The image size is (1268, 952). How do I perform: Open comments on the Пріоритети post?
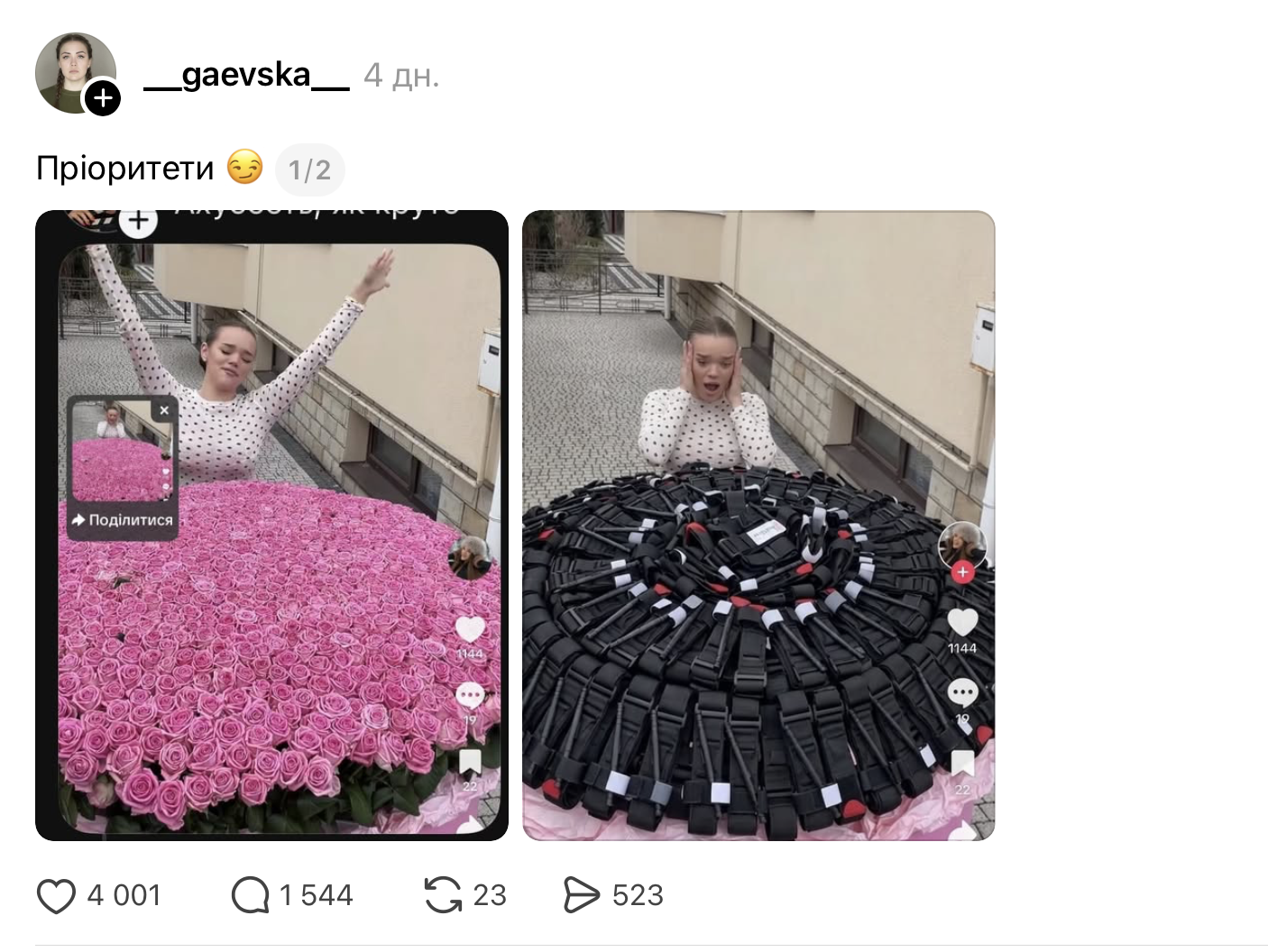[x=250, y=896]
